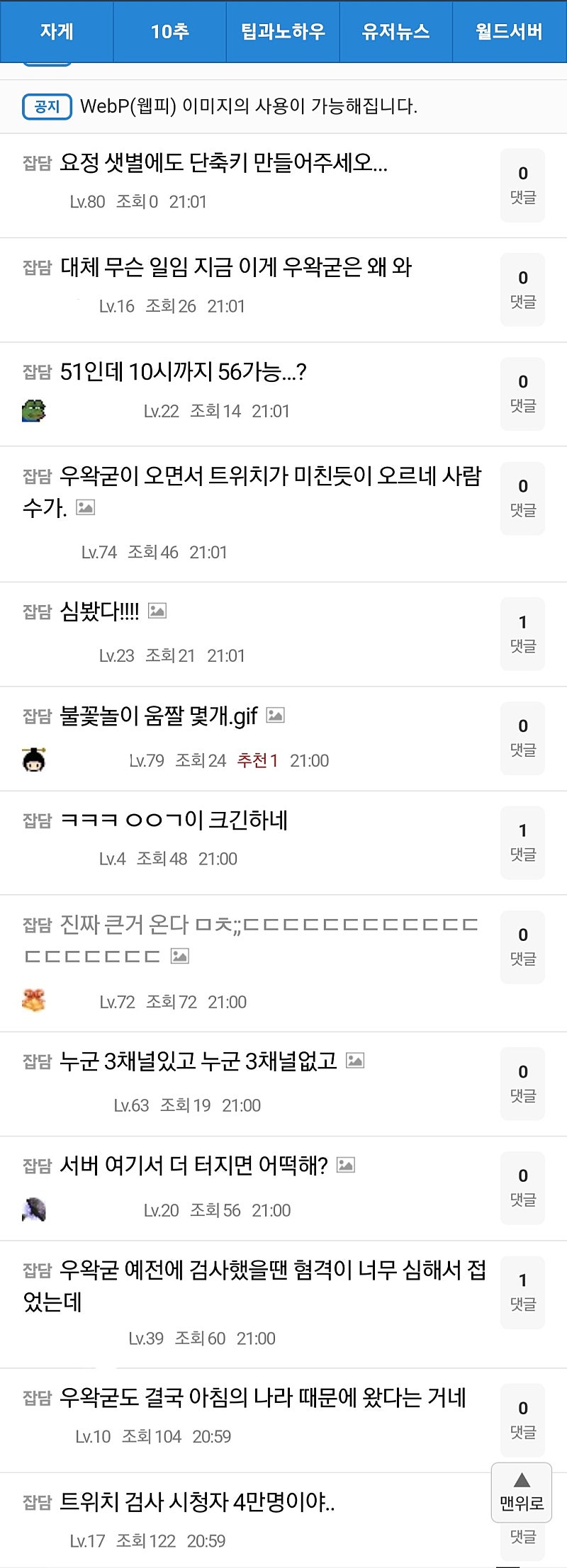This screenshot has width=567, height=1568.
Task: Switch to the 월드서버 tab
Action: tap(509, 32)
